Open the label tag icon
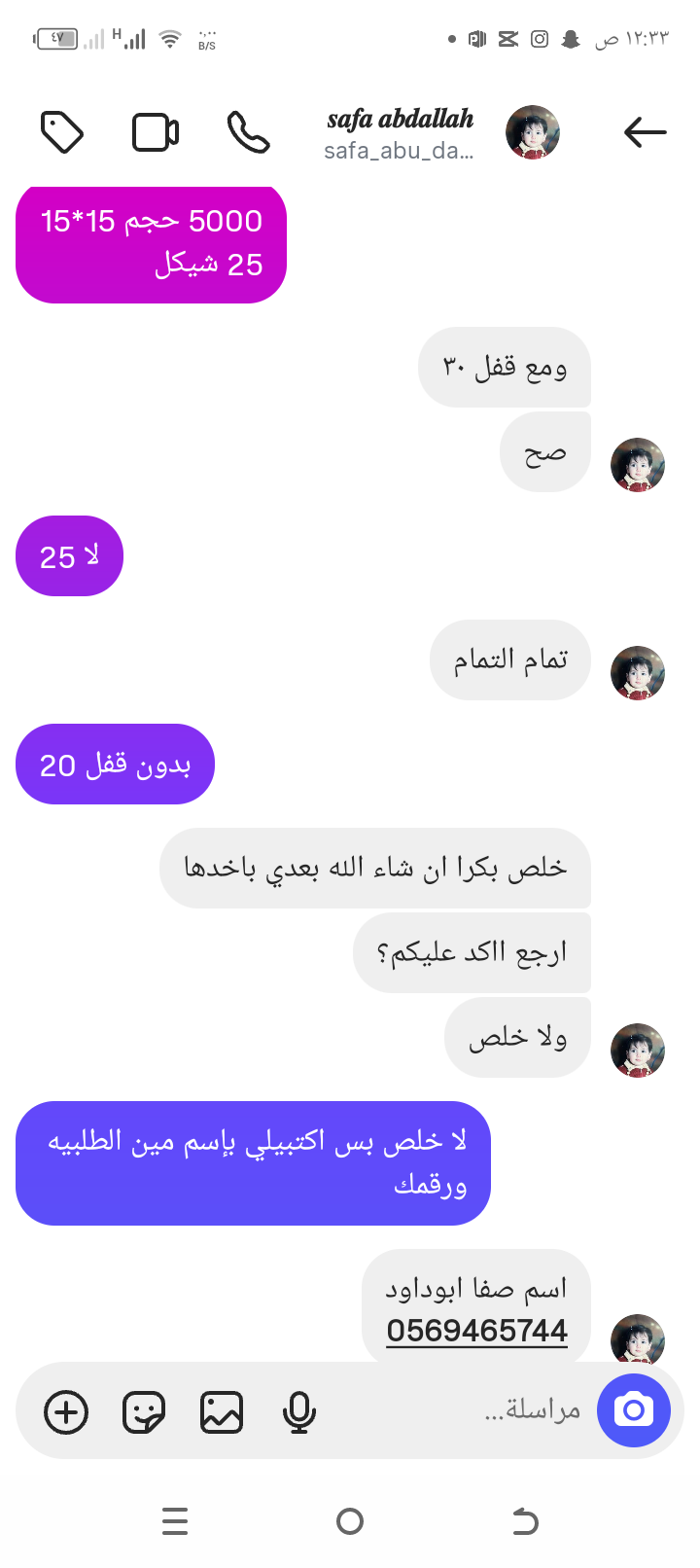The width and height of the screenshot is (700, 1568). pyautogui.click(x=62, y=132)
